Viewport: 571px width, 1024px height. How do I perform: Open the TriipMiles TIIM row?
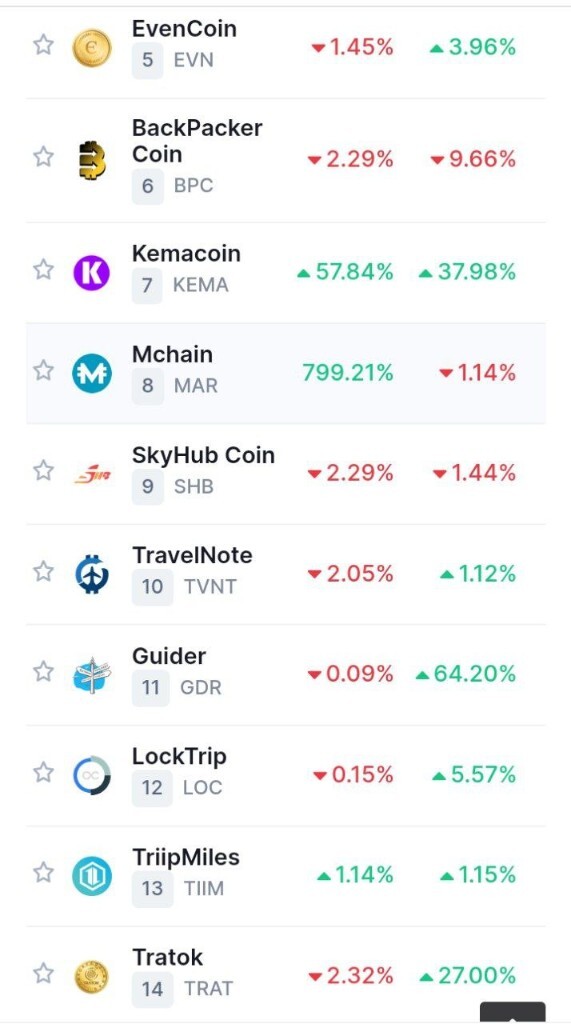point(286,876)
